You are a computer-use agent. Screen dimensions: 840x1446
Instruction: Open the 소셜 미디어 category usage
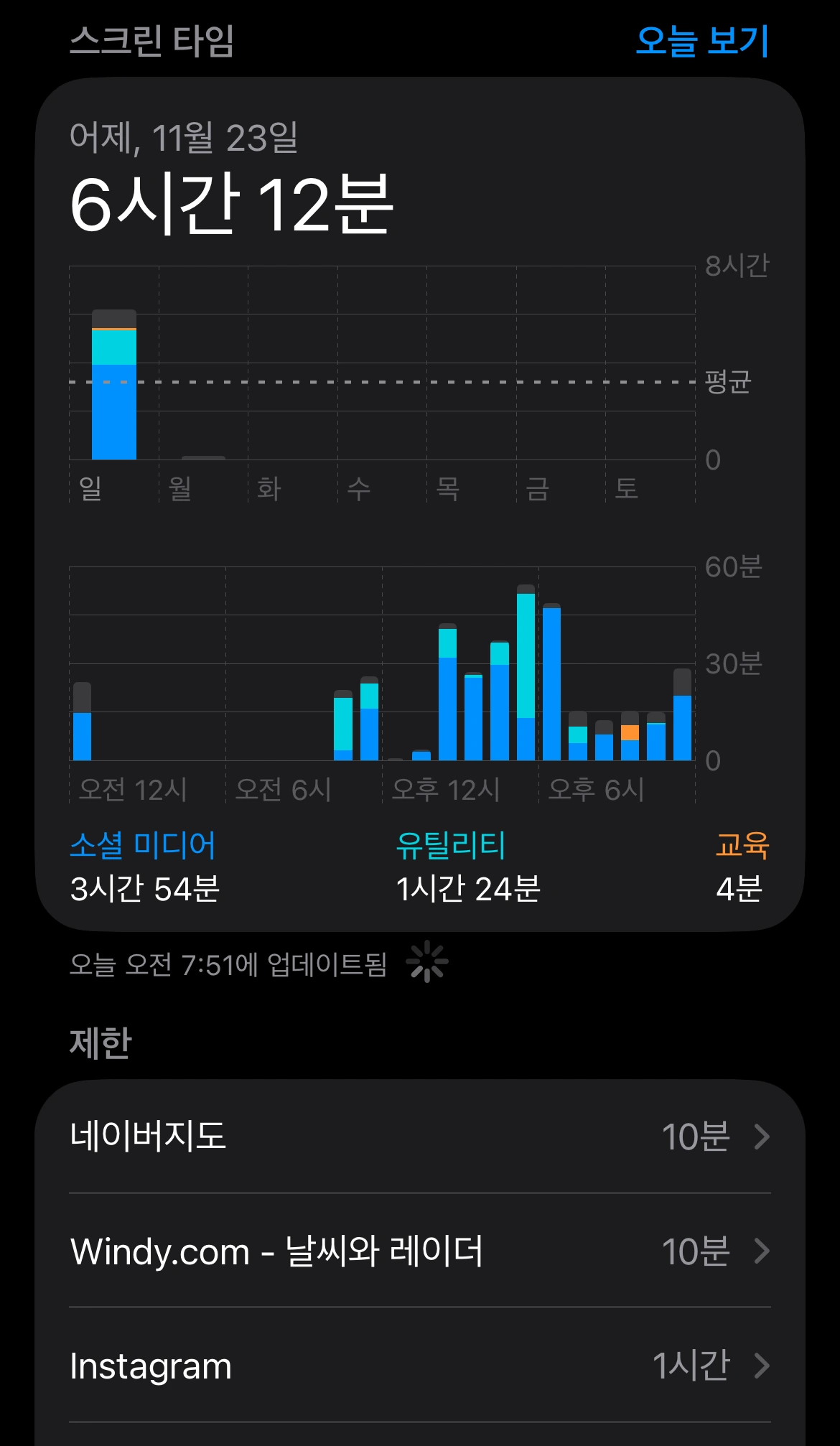pos(144,867)
